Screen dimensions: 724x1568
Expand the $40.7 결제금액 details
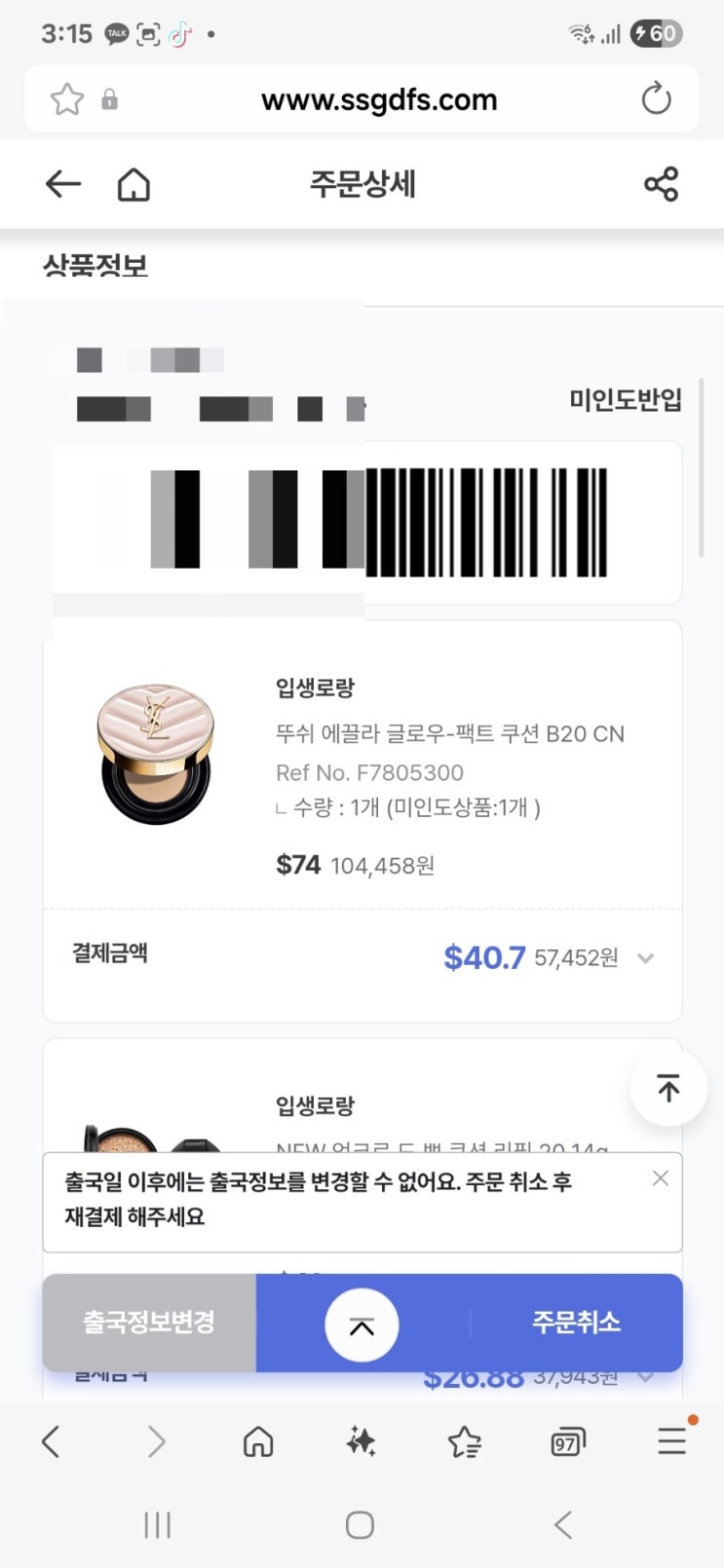pyautogui.click(x=645, y=958)
